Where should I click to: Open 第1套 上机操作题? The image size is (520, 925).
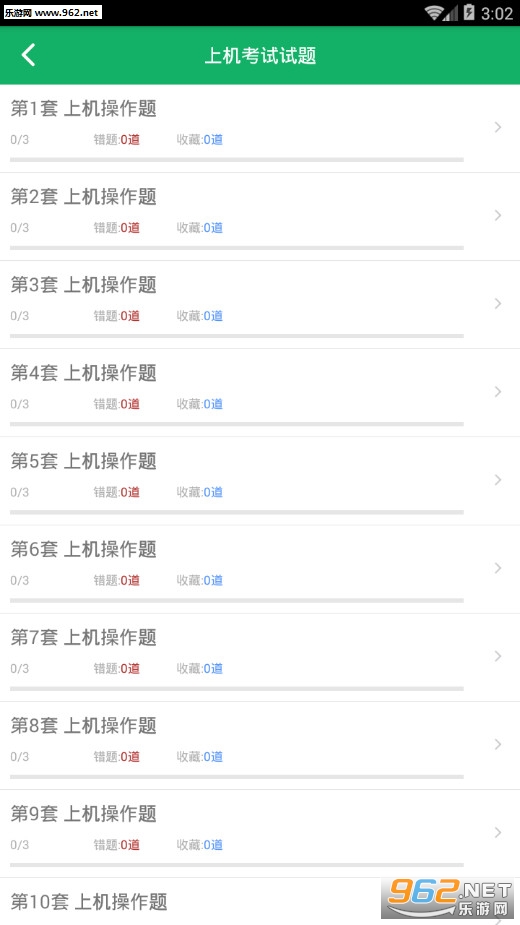pos(260,129)
